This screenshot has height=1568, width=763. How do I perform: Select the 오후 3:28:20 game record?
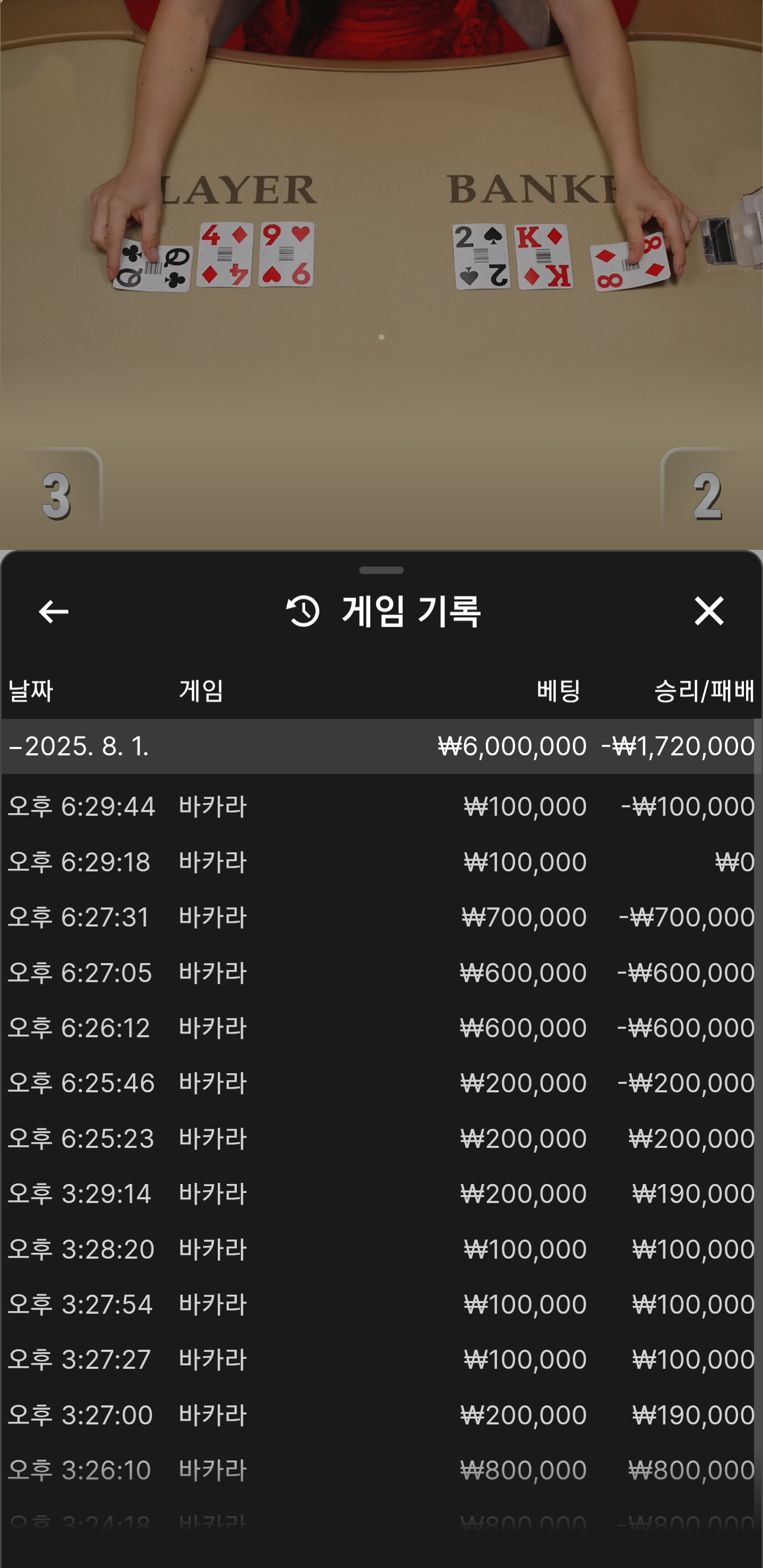[381, 1249]
